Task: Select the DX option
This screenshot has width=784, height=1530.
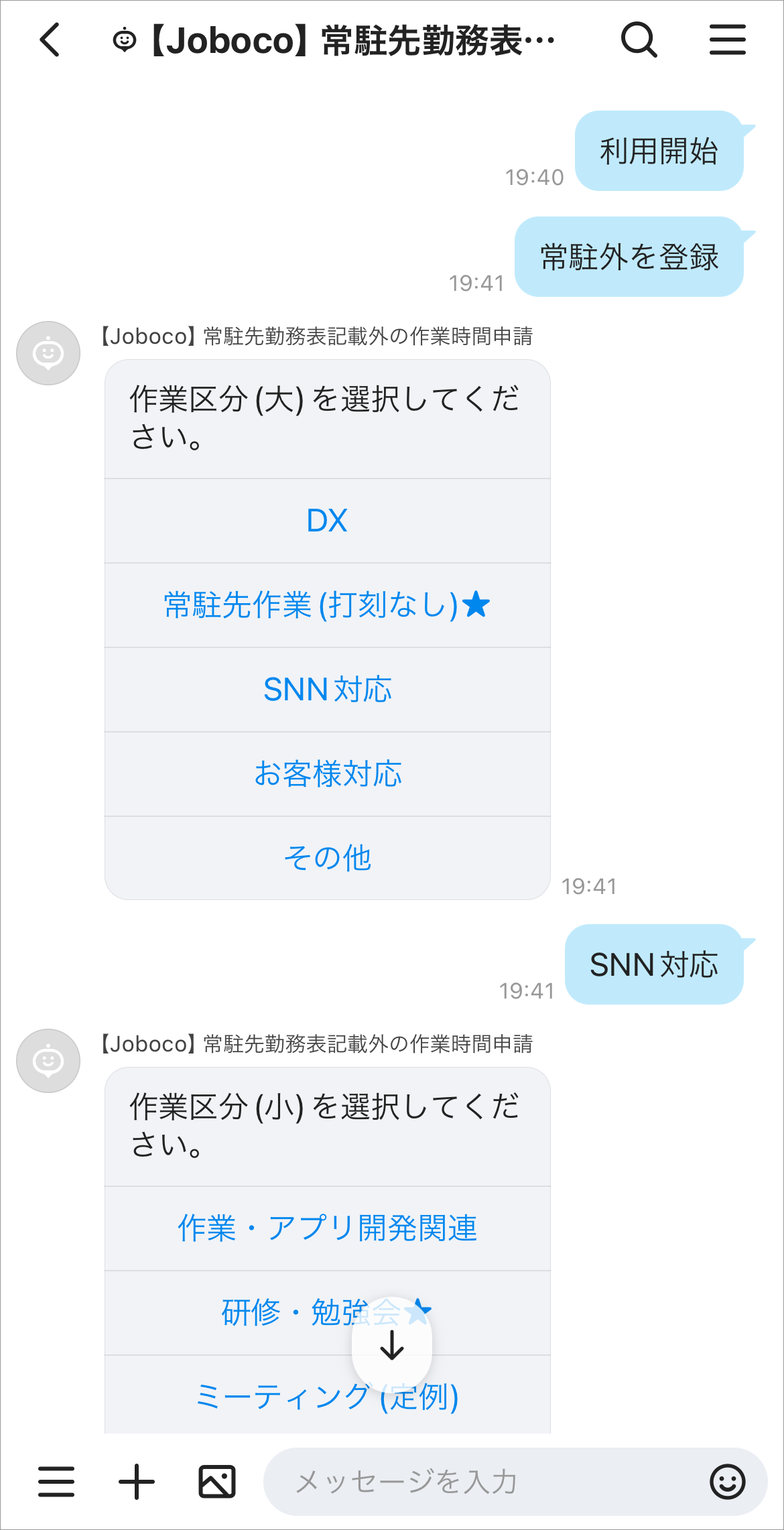Action: 327,521
